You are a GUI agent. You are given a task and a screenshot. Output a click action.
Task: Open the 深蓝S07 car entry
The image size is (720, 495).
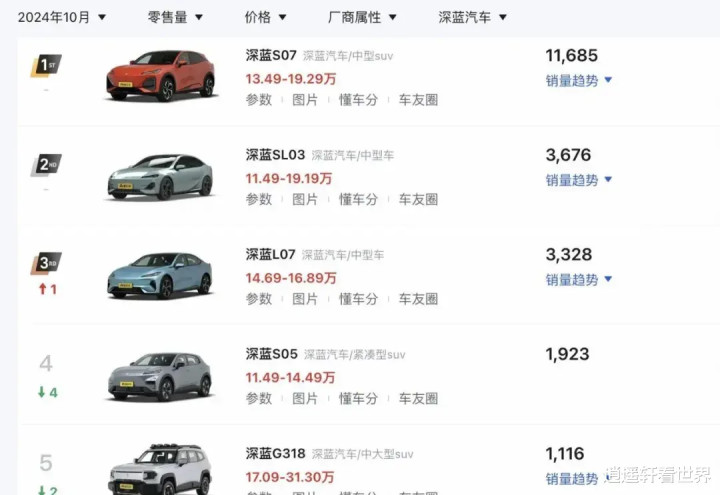(271, 55)
